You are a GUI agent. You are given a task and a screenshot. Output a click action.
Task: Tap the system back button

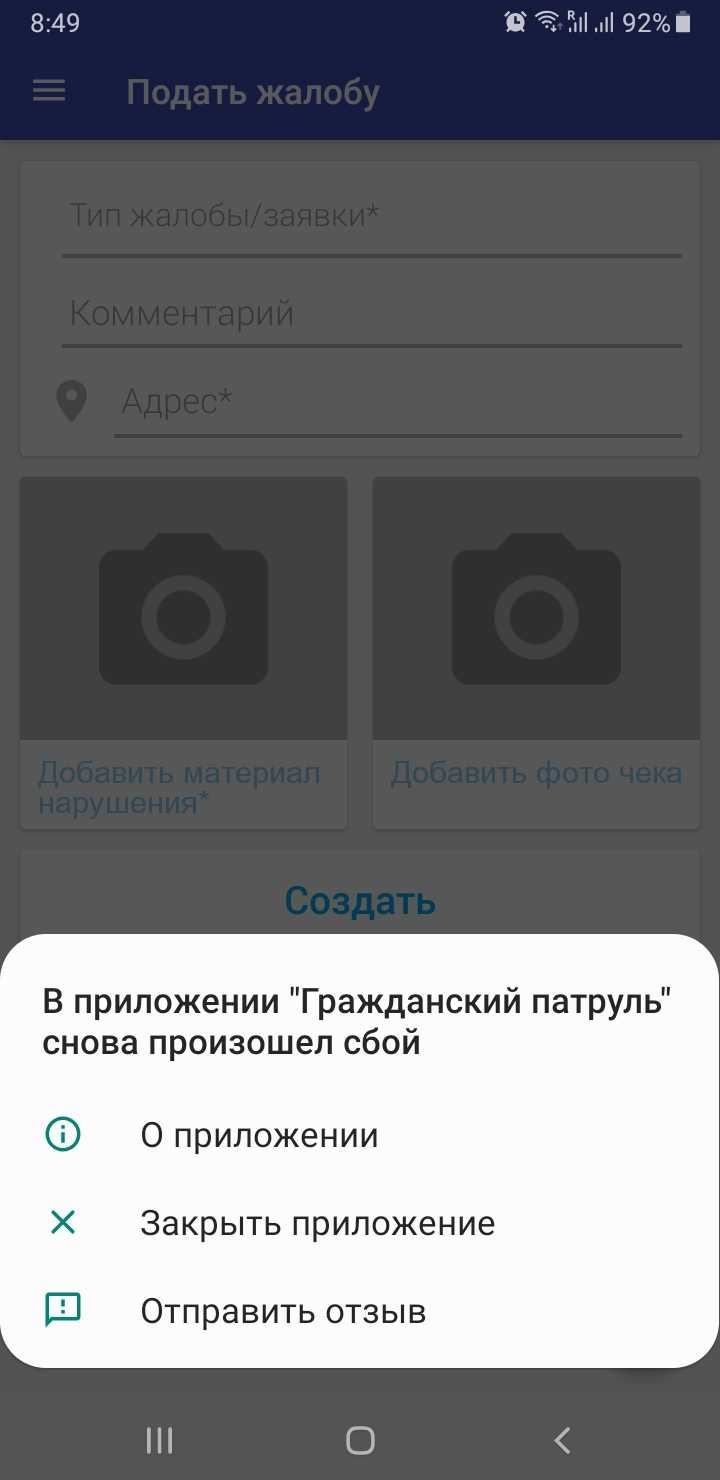(x=562, y=1440)
